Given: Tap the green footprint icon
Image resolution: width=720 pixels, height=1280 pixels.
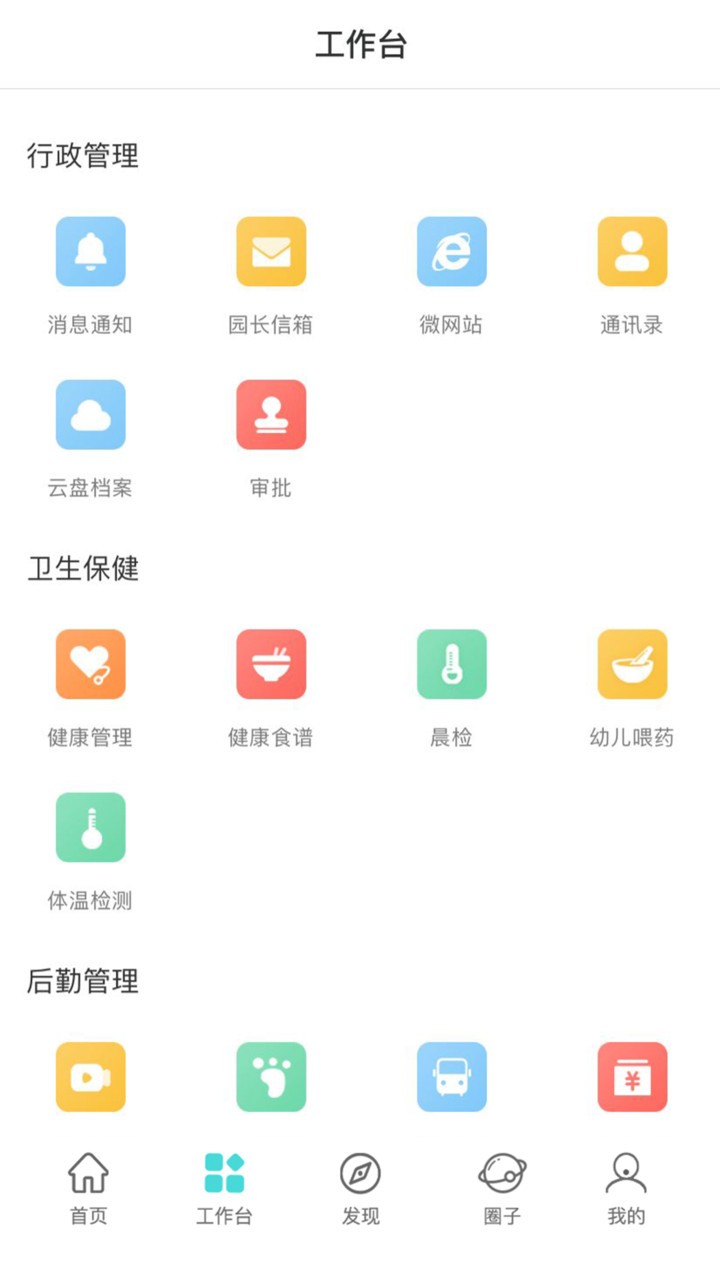Looking at the screenshot, I should tap(271, 1077).
